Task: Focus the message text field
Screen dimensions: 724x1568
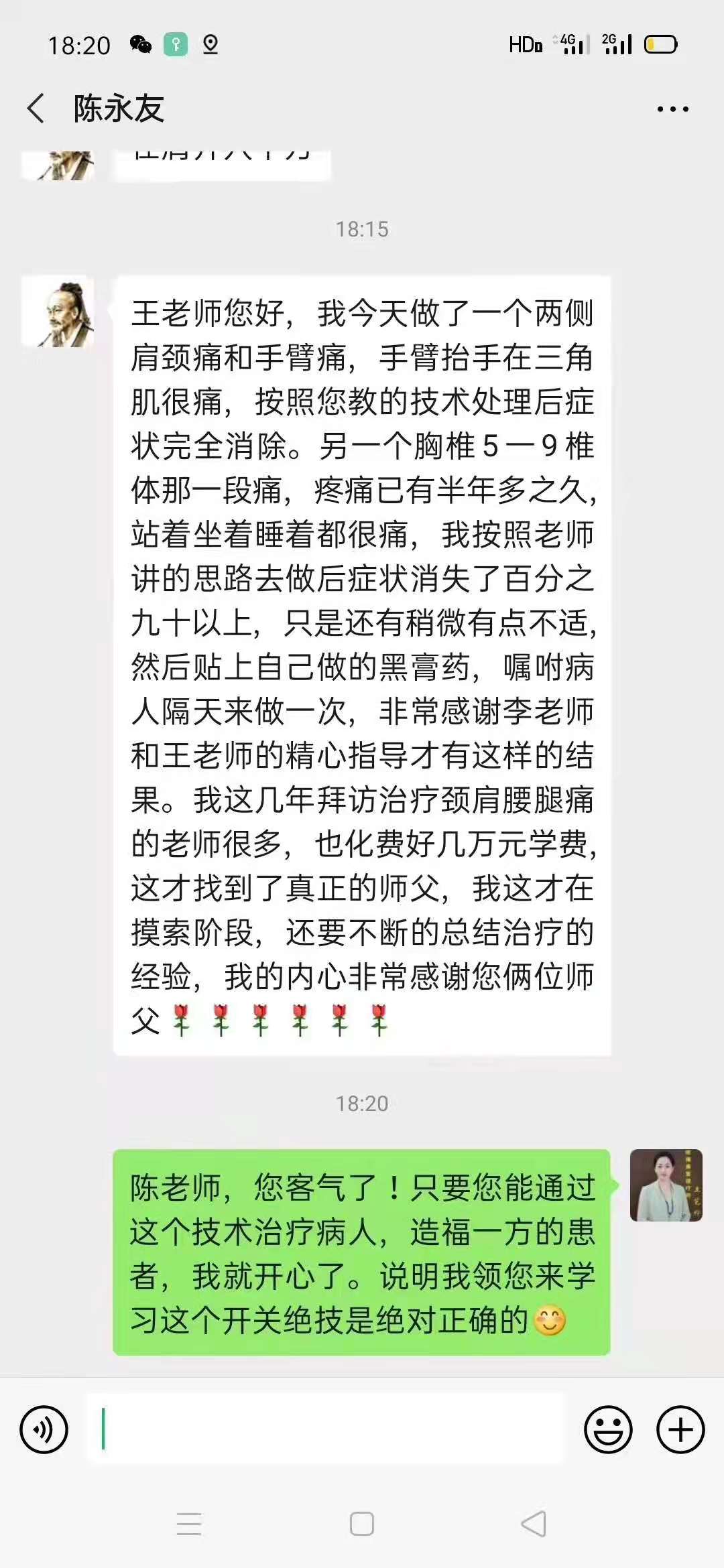Action: pos(326,1430)
